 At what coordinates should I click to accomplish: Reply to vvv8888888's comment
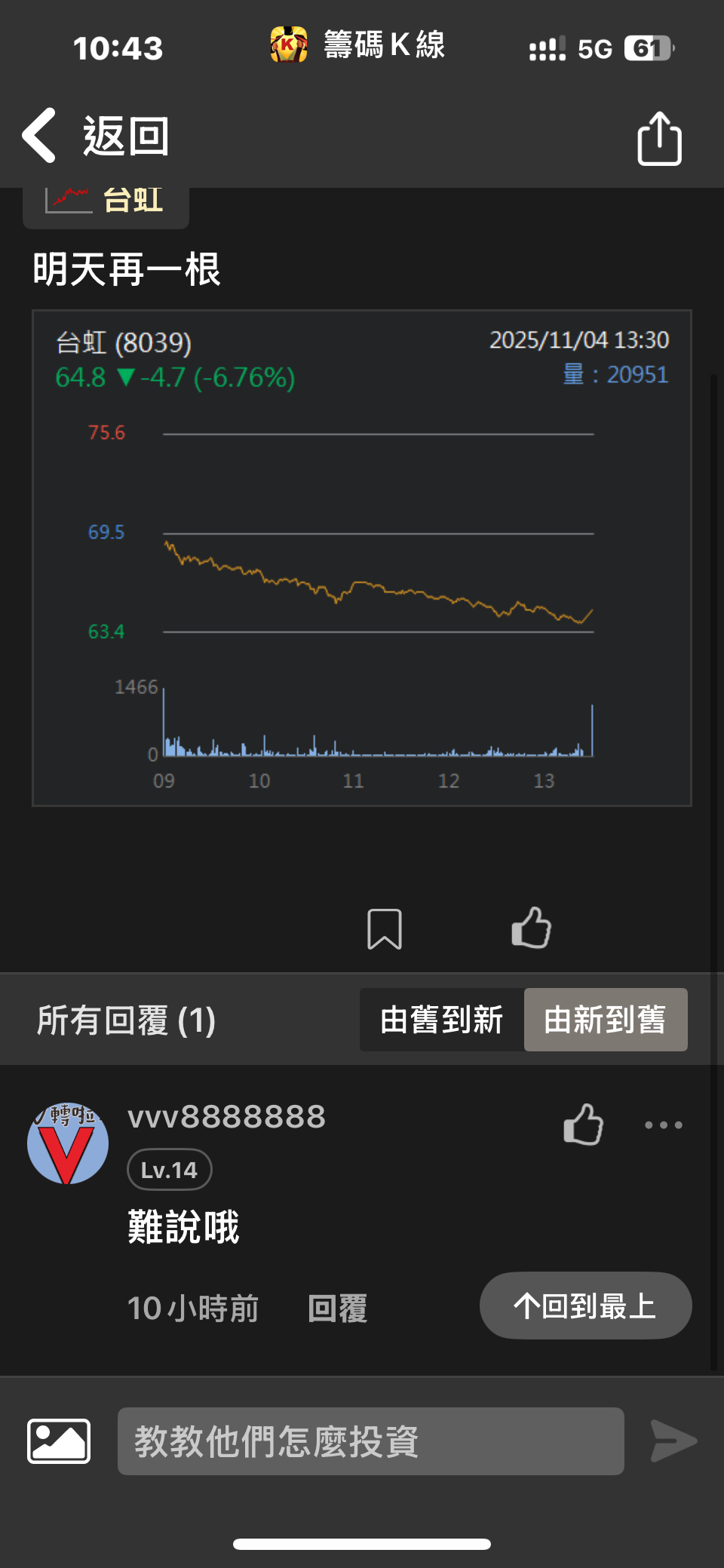337,1308
